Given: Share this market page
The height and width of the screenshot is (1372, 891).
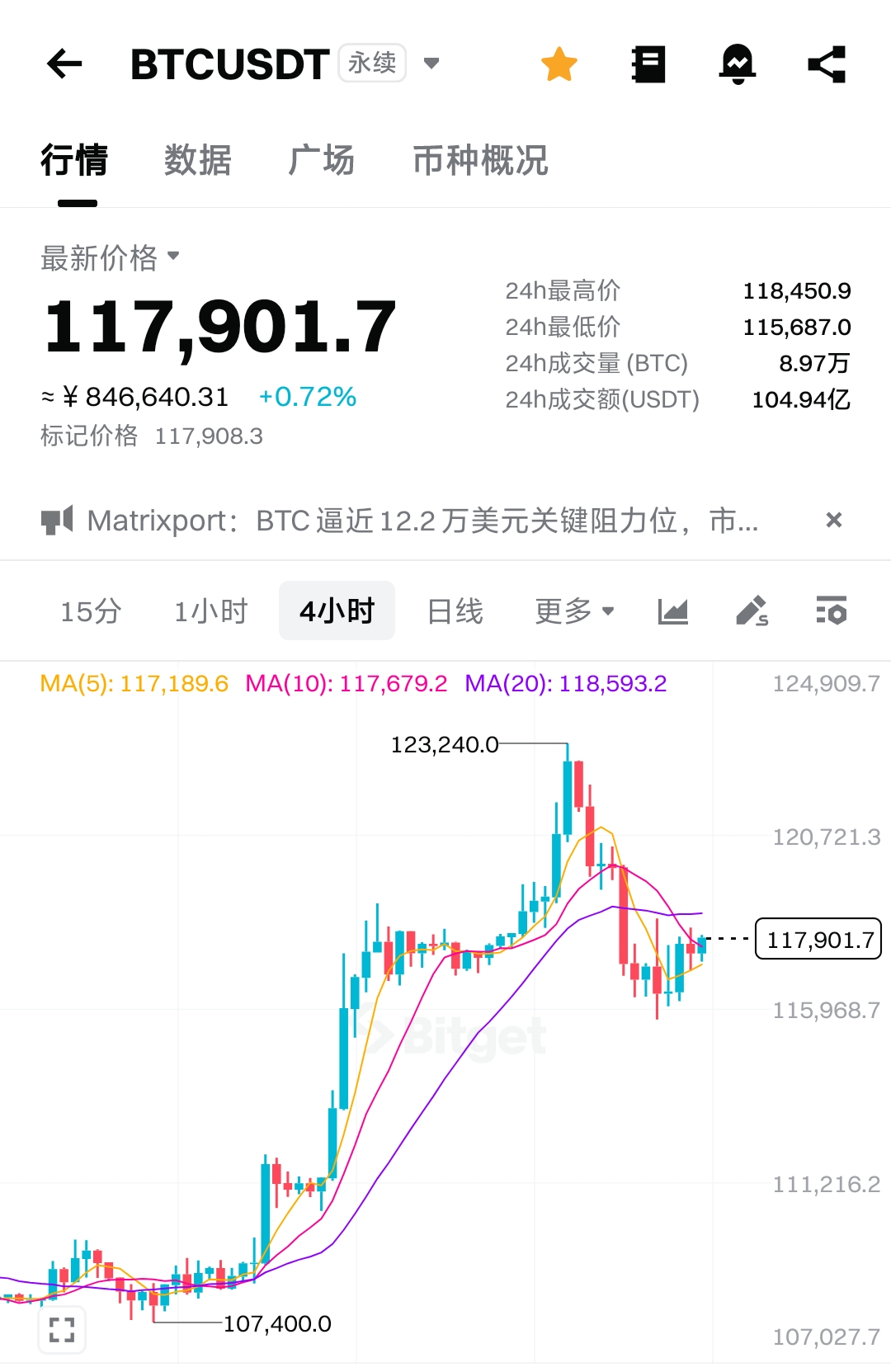Looking at the screenshot, I should click(827, 64).
